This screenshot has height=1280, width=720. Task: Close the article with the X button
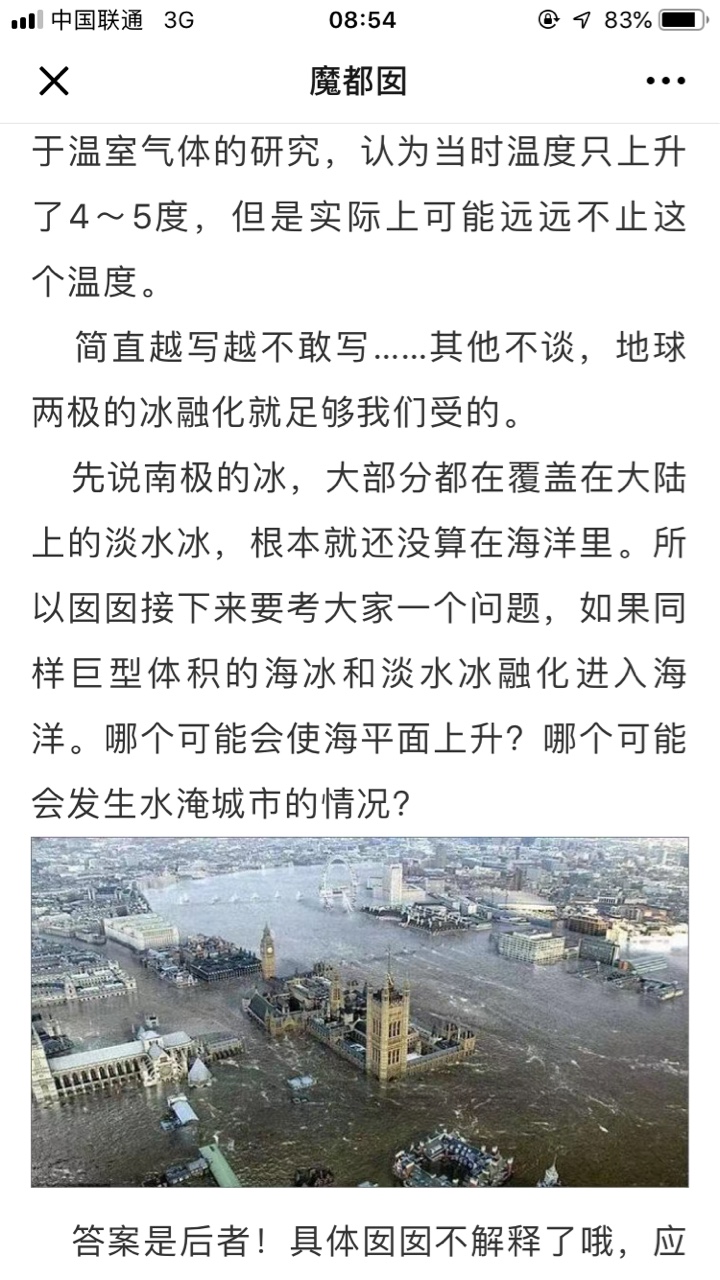click(53, 81)
